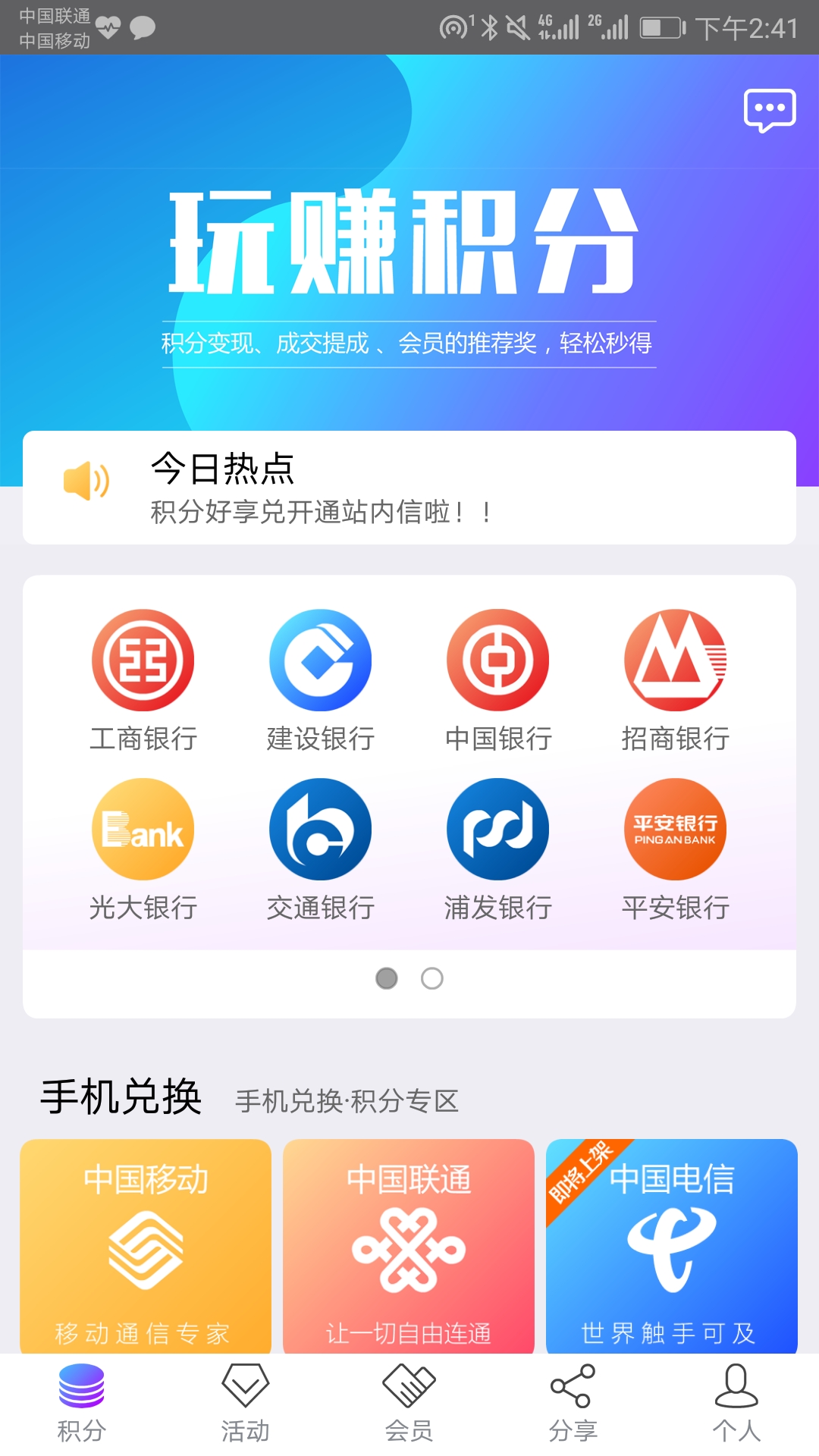819x1456 pixels.
Task: Open the 会员 tab
Action: 409,1407
